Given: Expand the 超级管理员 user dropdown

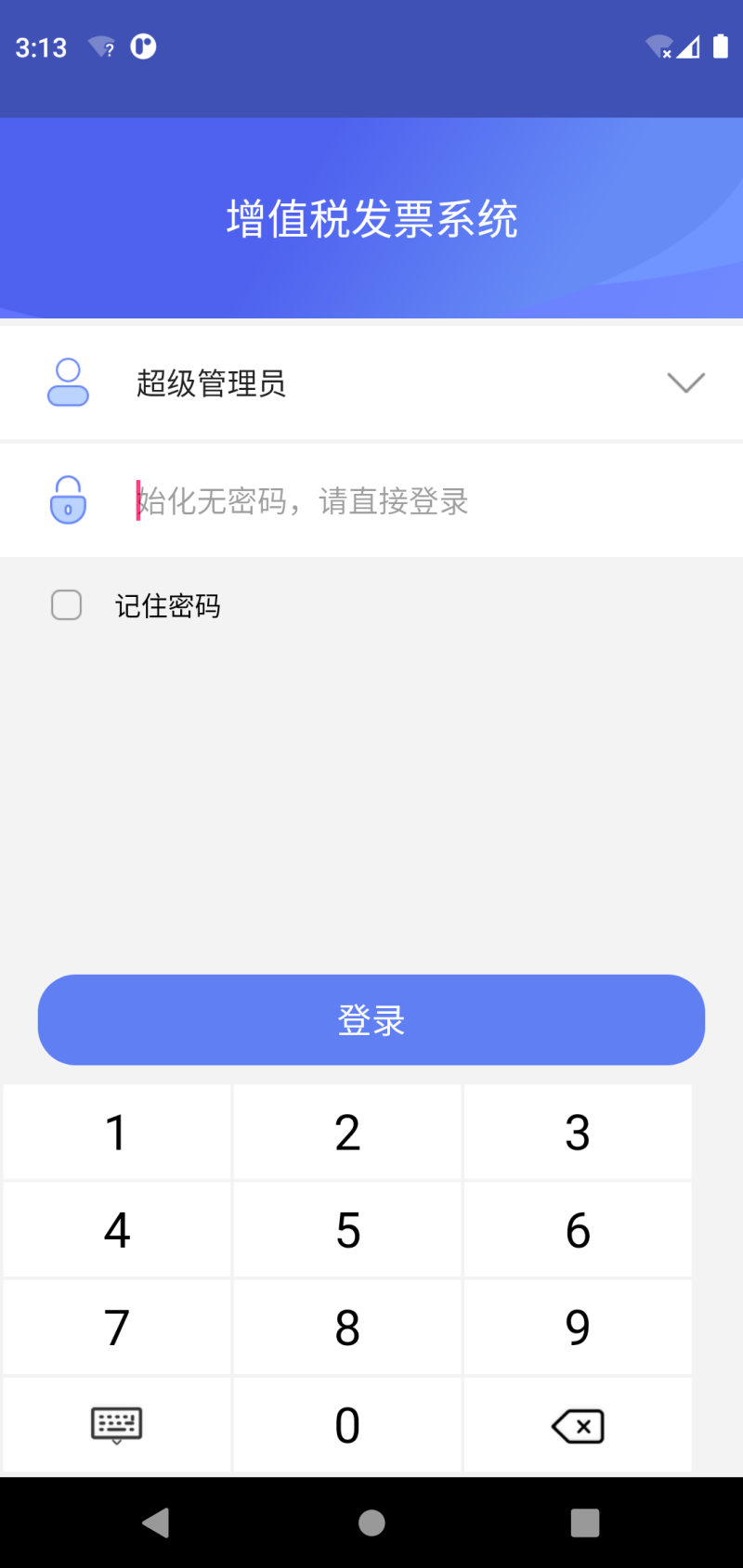Looking at the screenshot, I should point(685,382).
